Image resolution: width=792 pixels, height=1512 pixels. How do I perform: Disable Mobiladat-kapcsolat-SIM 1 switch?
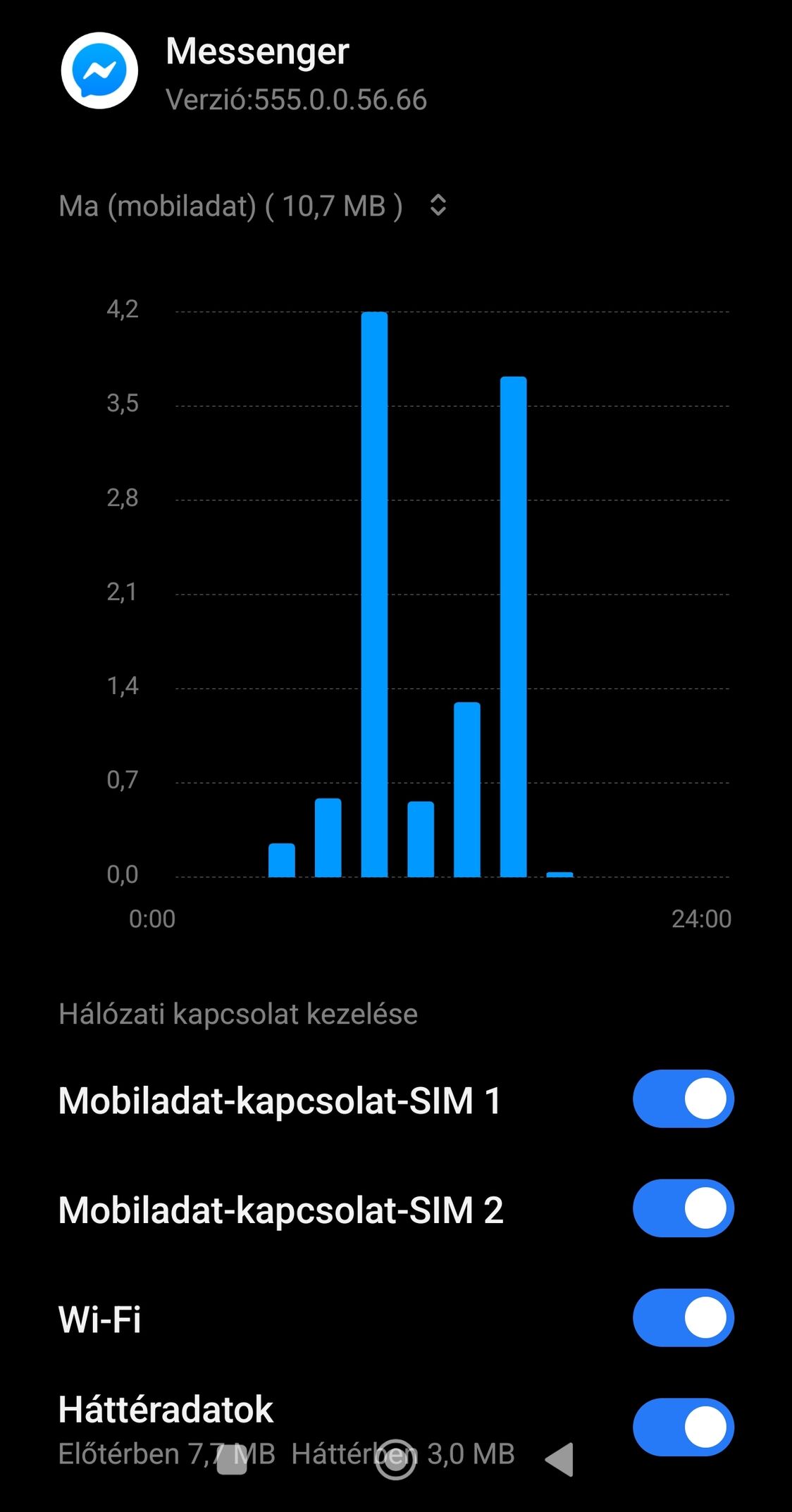coord(683,1099)
